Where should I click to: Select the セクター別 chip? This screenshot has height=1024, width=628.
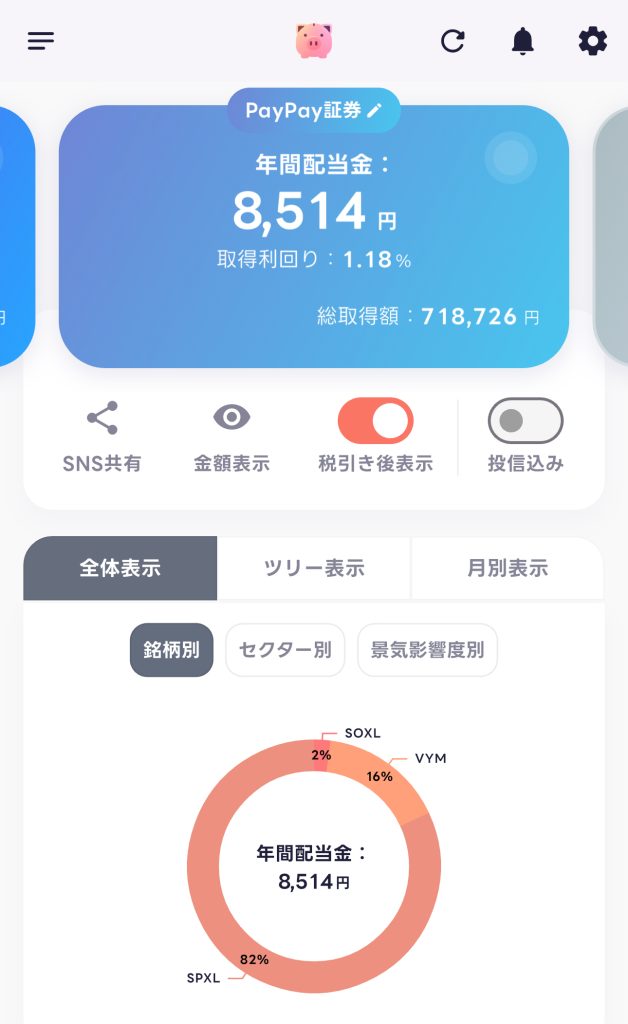tap(285, 650)
